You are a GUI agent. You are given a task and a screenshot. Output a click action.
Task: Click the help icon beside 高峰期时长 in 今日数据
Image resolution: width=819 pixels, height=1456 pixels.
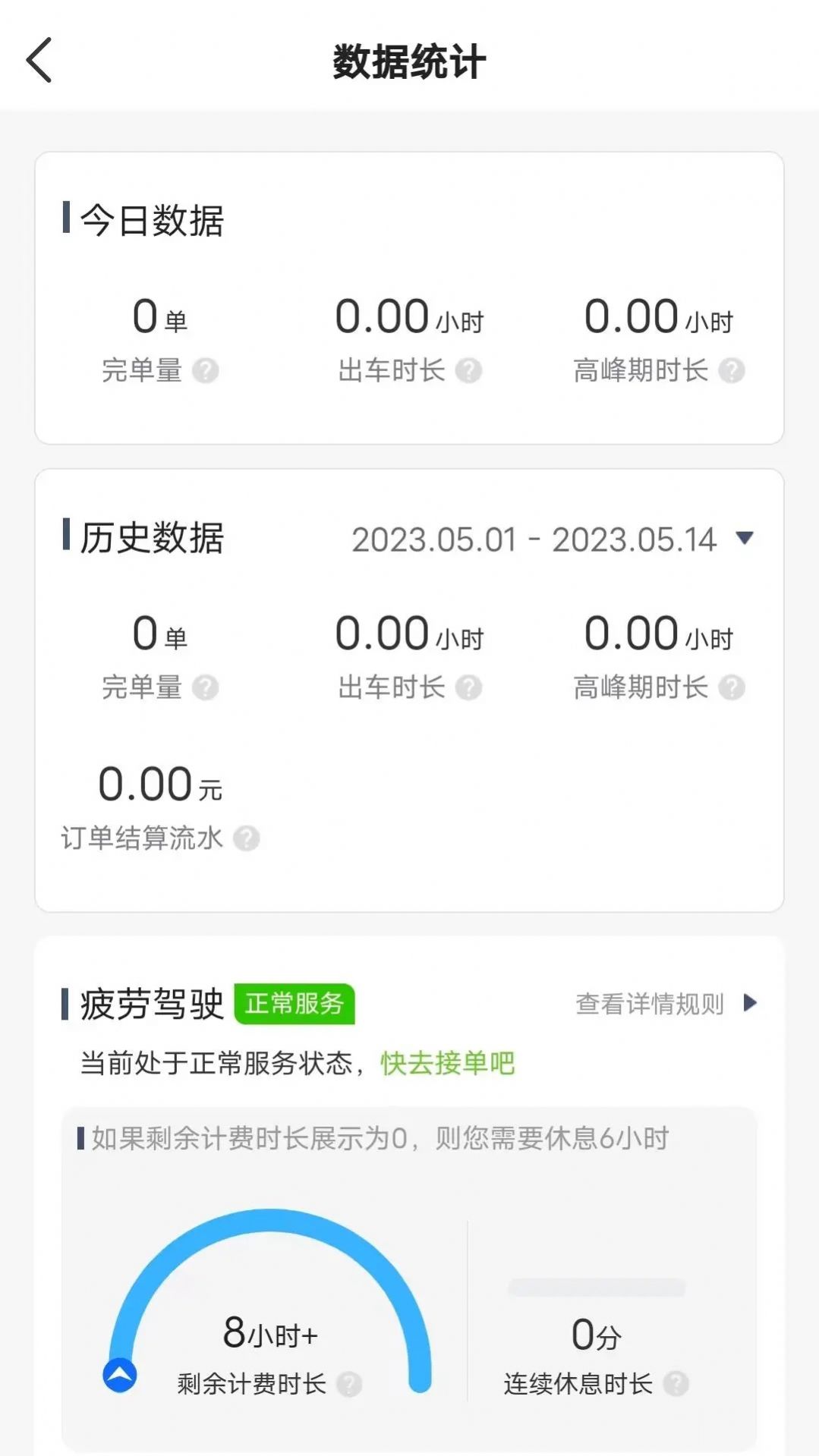[x=730, y=371]
